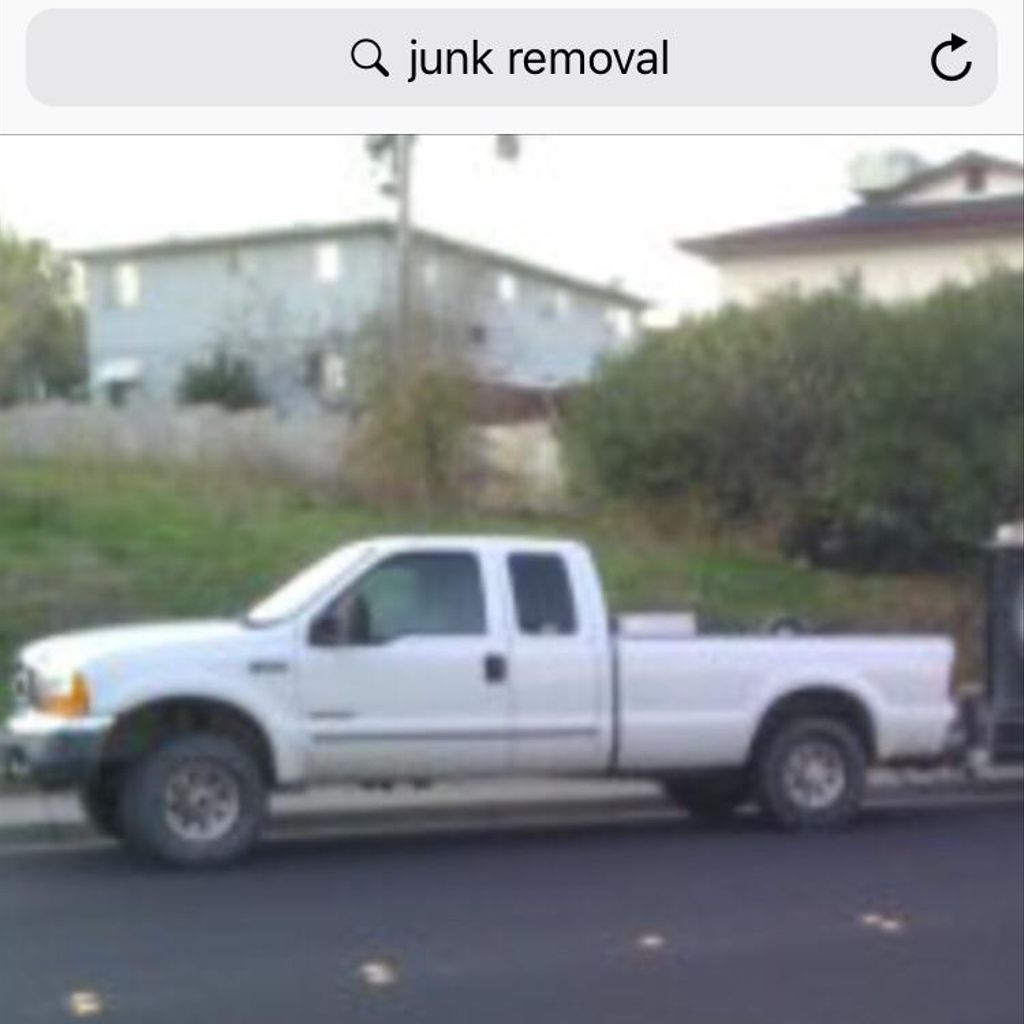Reload the page with refresh icon

click(x=950, y=58)
